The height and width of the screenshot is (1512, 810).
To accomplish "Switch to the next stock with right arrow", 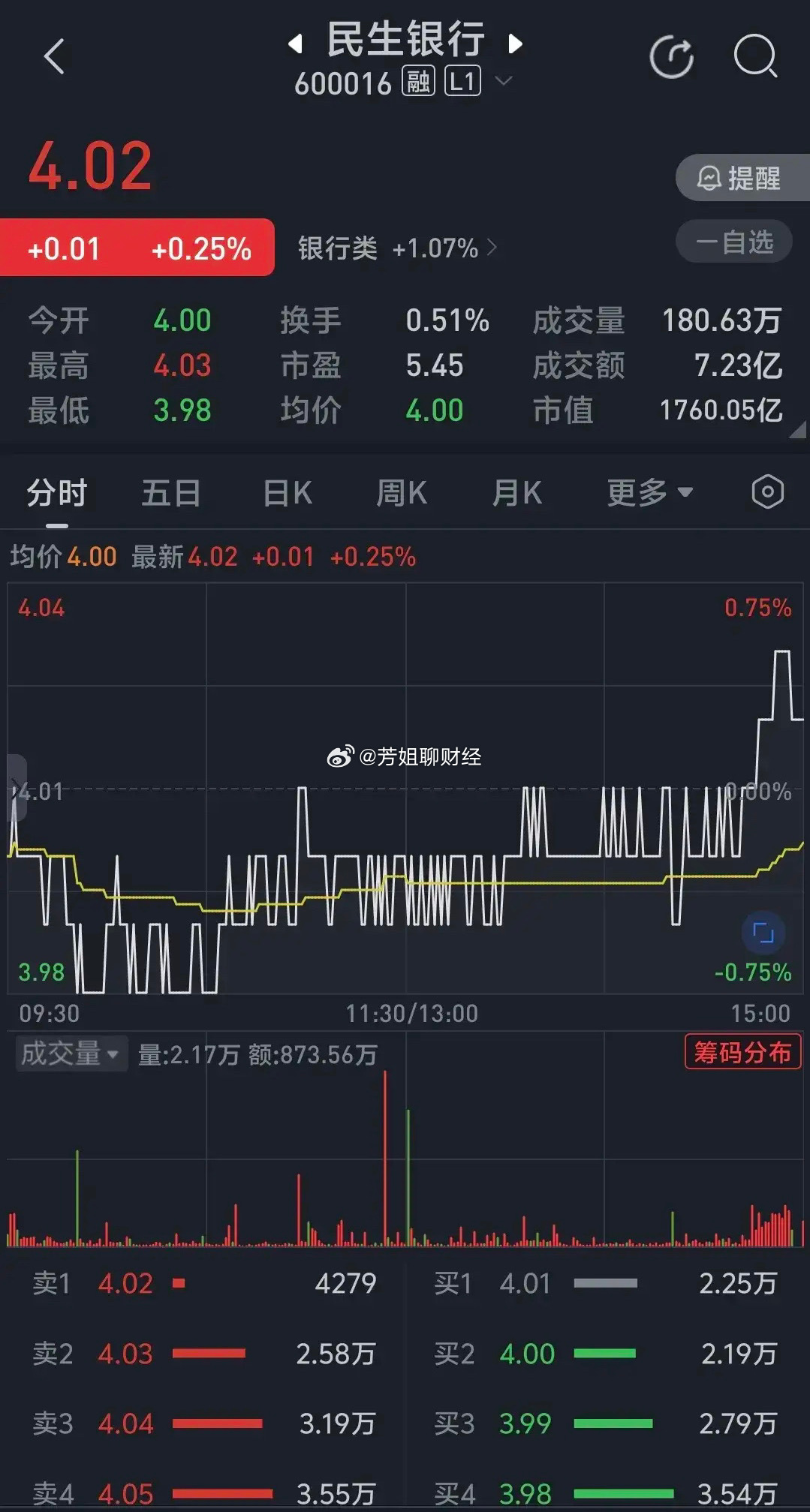I will click(x=515, y=44).
